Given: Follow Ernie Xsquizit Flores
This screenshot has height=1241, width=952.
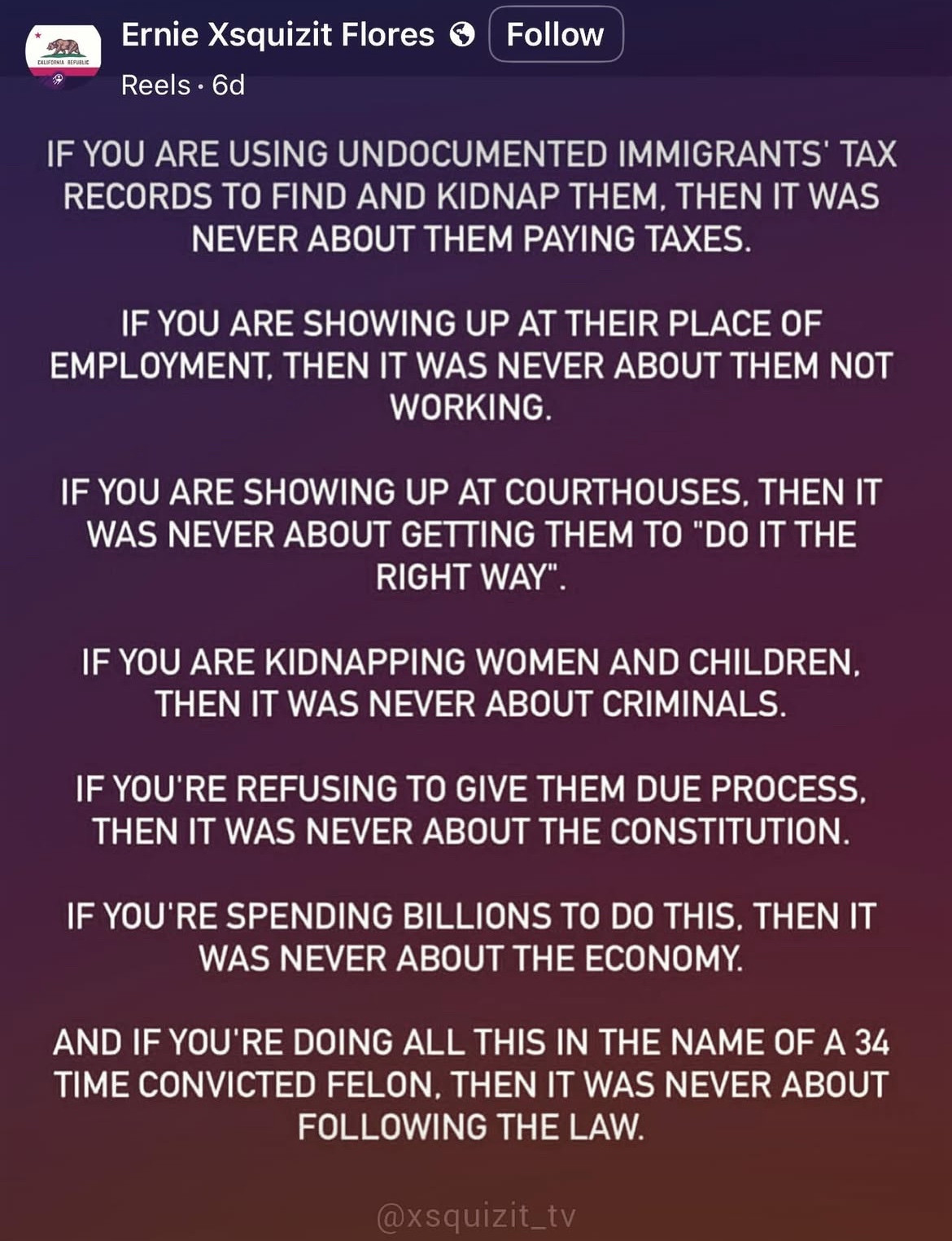Looking at the screenshot, I should tap(556, 35).
